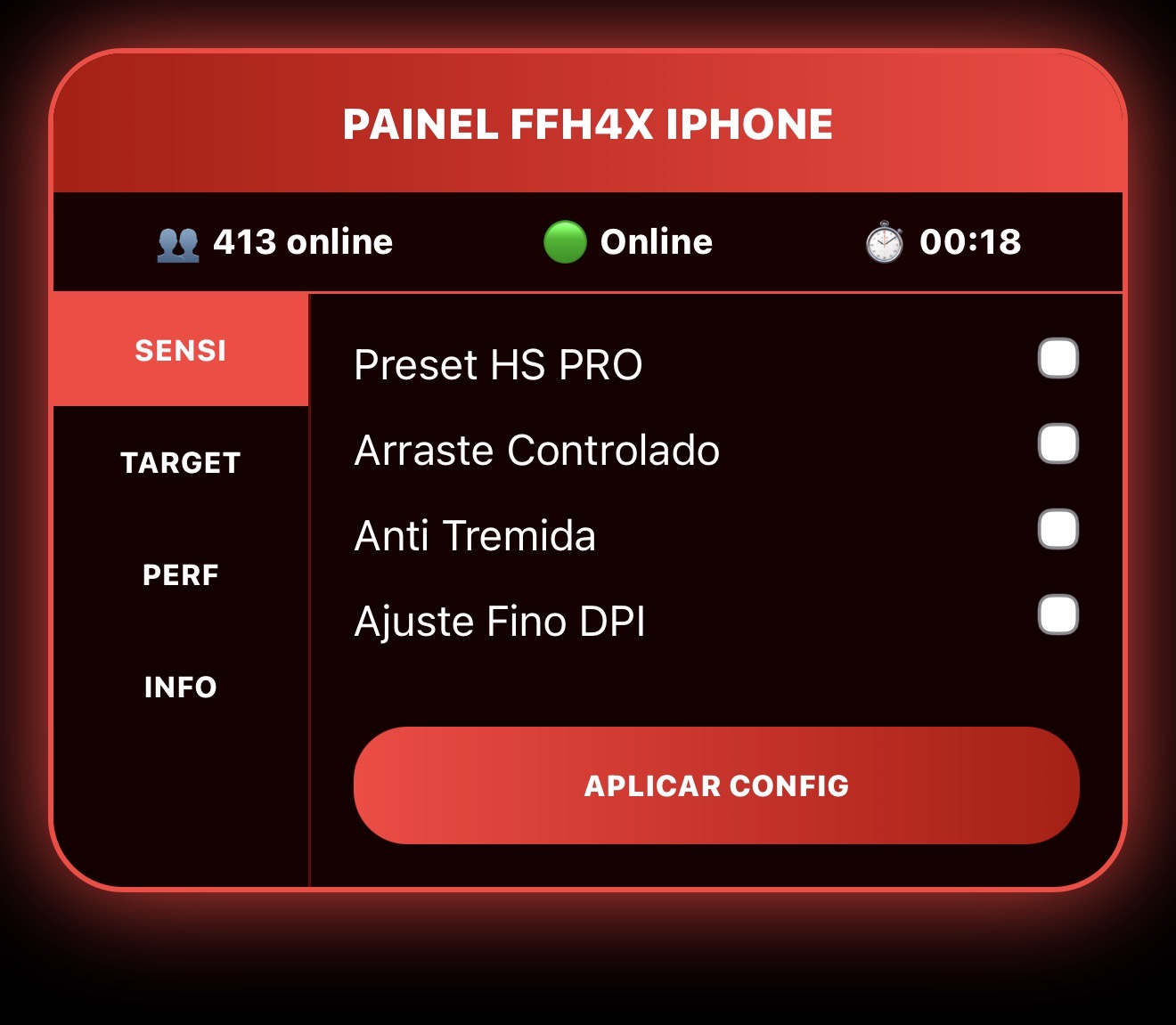
Task: Switch to the PERF tab
Action: 181,574
